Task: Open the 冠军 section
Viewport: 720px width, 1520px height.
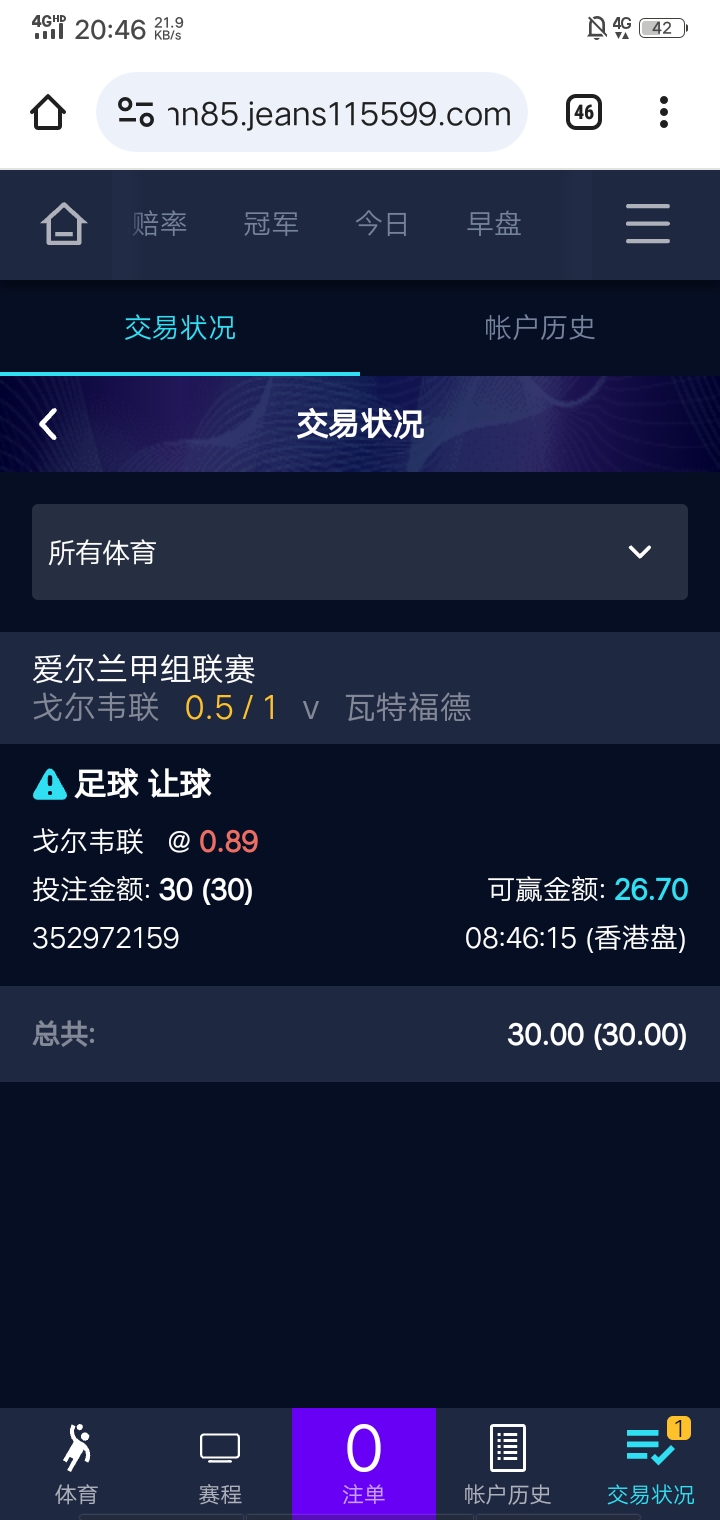Action: click(271, 224)
